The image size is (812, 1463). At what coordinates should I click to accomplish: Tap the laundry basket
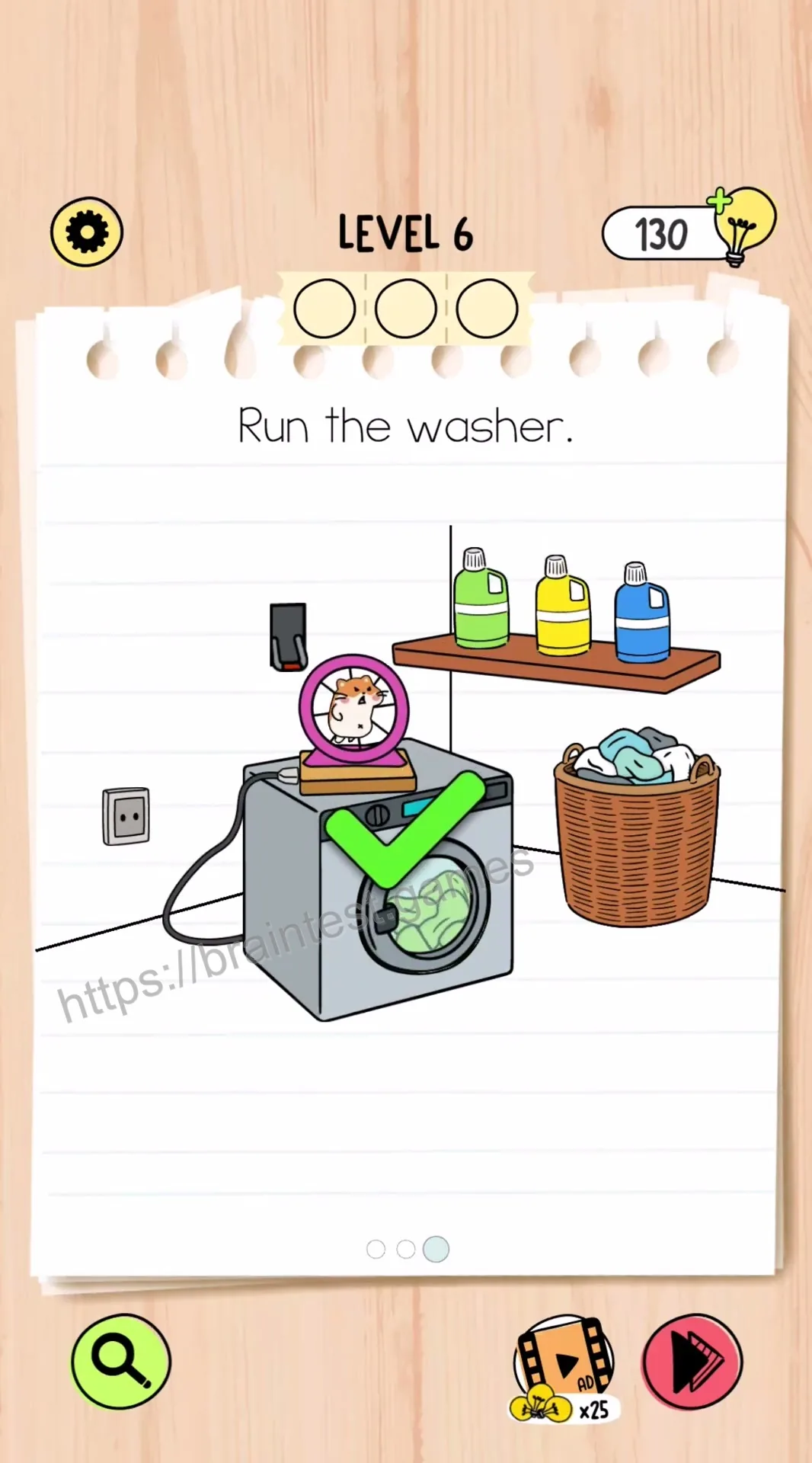coord(636,826)
